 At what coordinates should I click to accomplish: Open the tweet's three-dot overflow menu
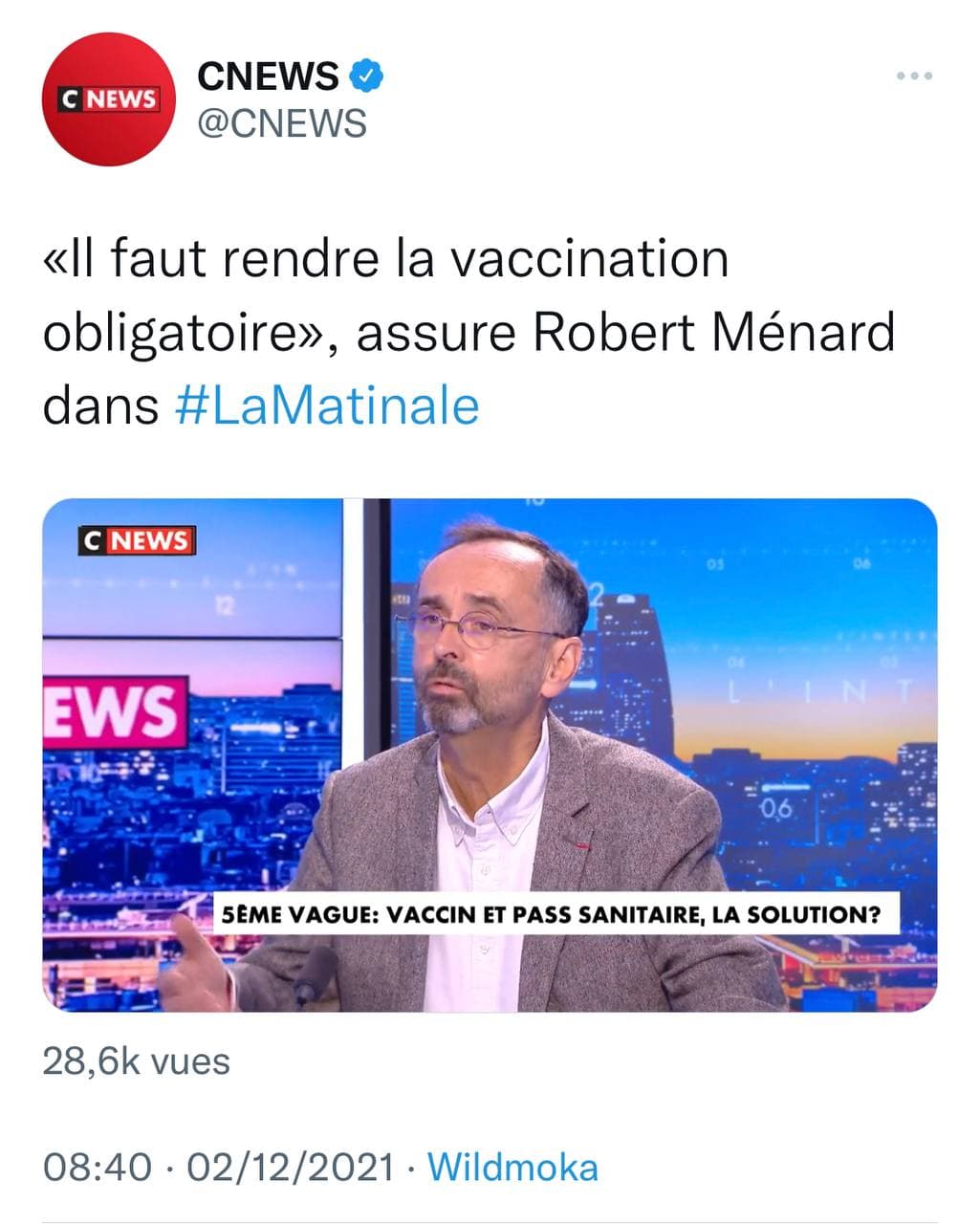pyautogui.click(x=913, y=76)
